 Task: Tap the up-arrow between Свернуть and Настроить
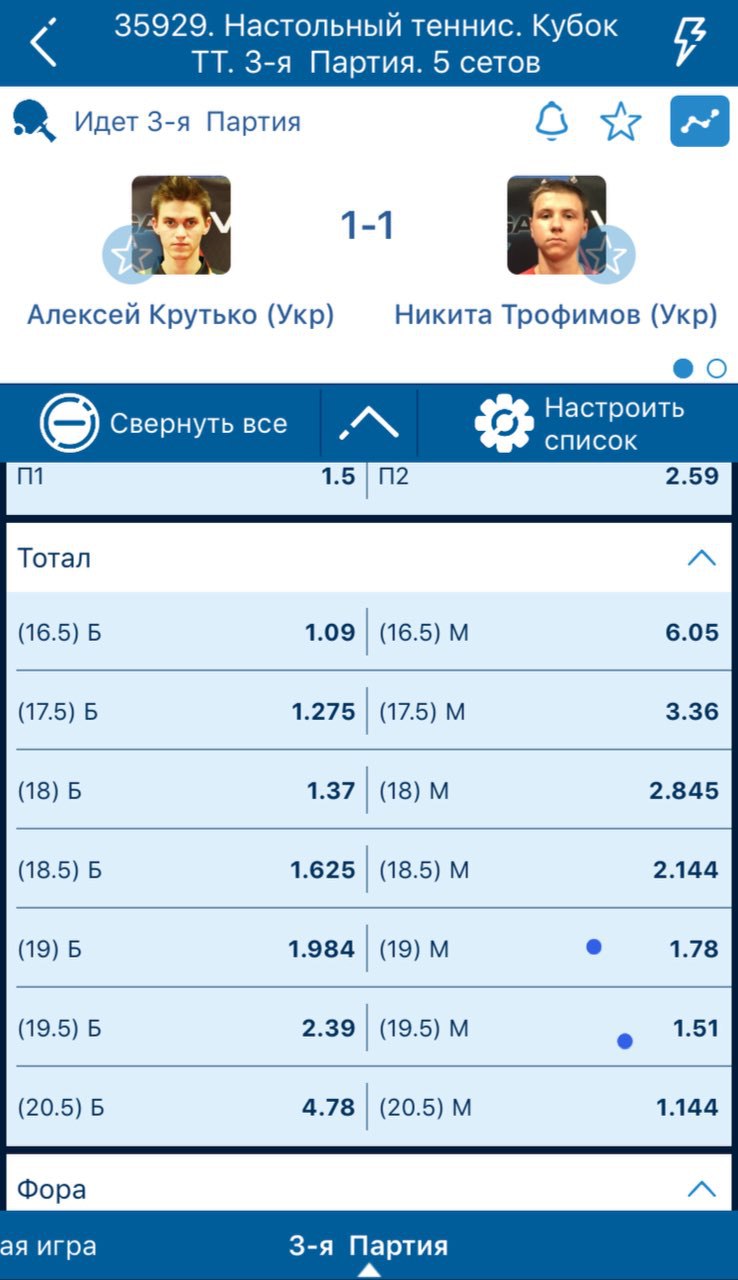[369, 424]
